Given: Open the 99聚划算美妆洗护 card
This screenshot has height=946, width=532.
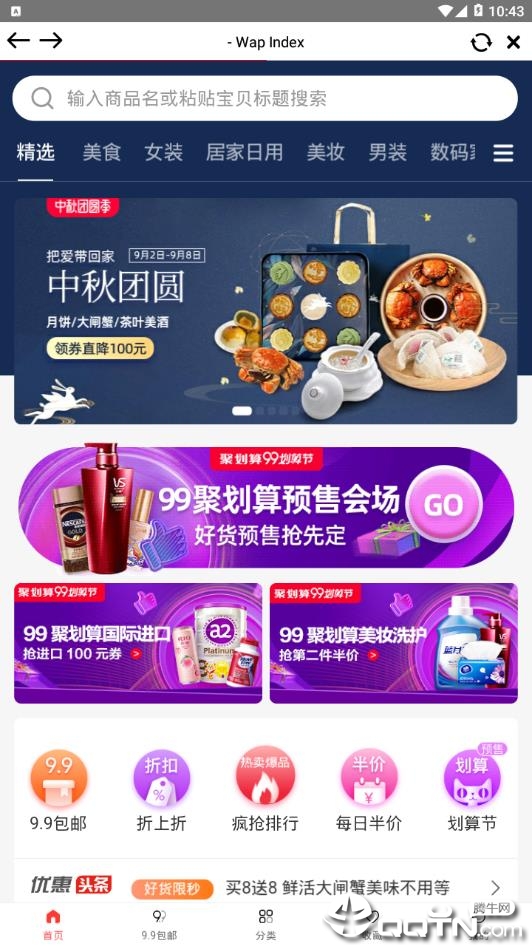Looking at the screenshot, I should pos(394,643).
